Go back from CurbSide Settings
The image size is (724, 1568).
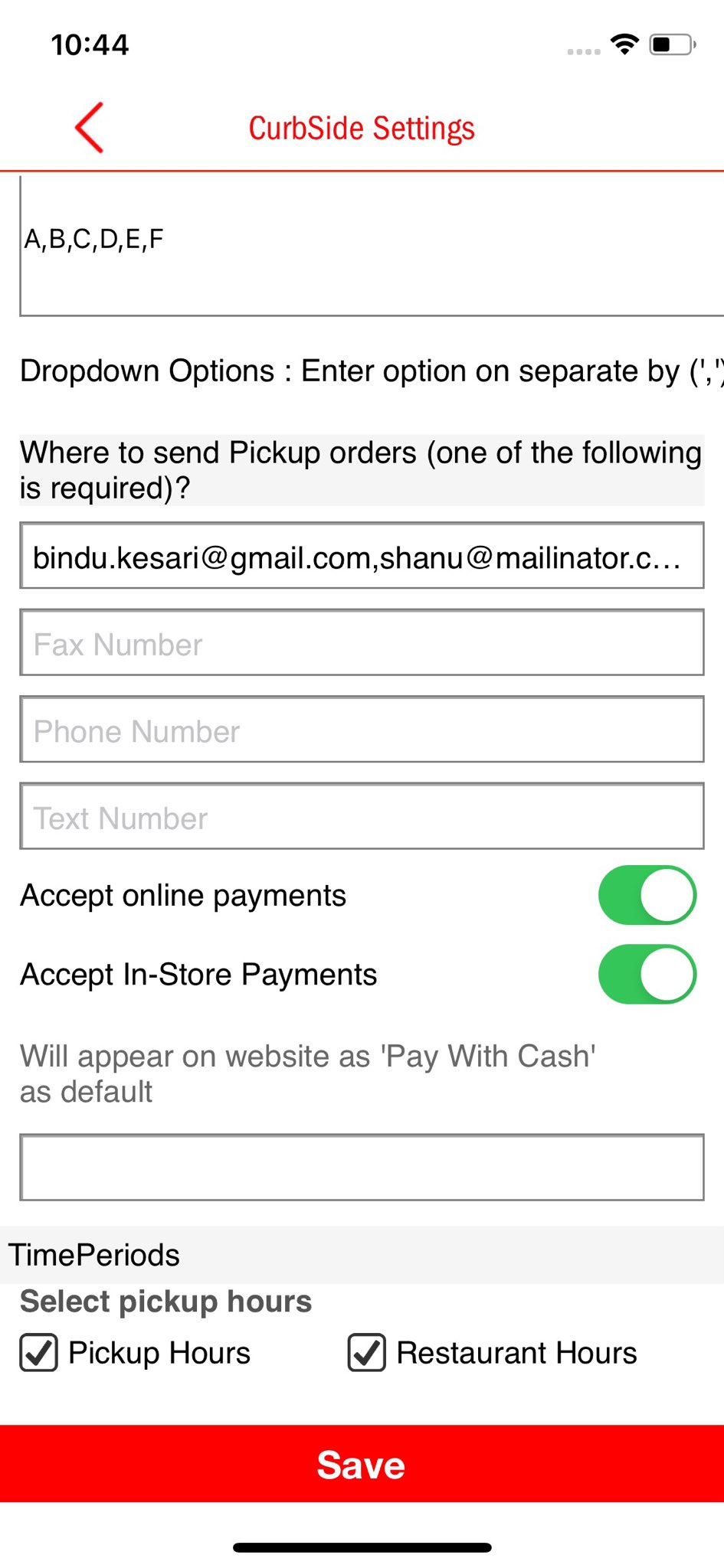pyautogui.click(x=89, y=128)
